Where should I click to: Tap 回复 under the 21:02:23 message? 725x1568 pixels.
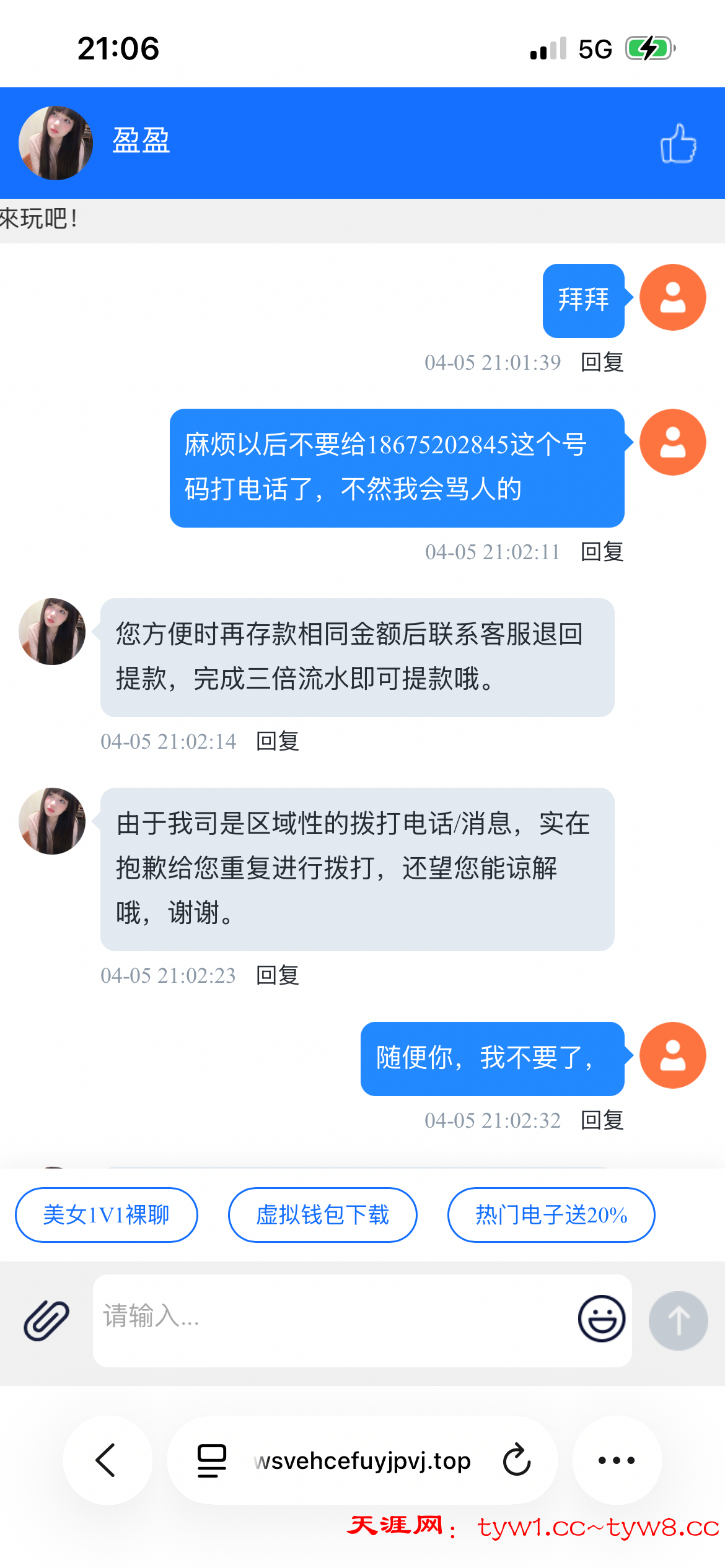pos(278,975)
